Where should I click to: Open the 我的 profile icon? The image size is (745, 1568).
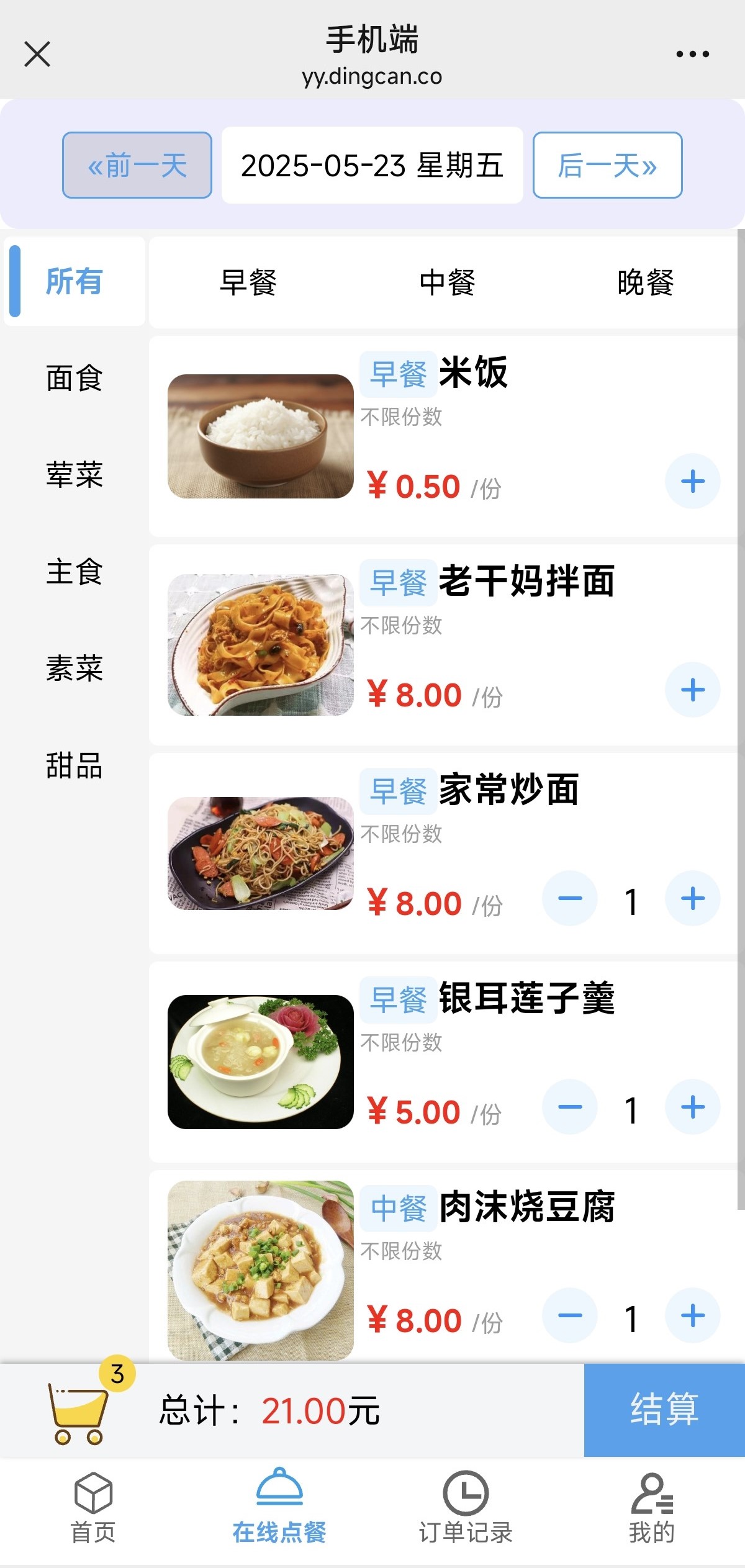tap(651, 1505)
